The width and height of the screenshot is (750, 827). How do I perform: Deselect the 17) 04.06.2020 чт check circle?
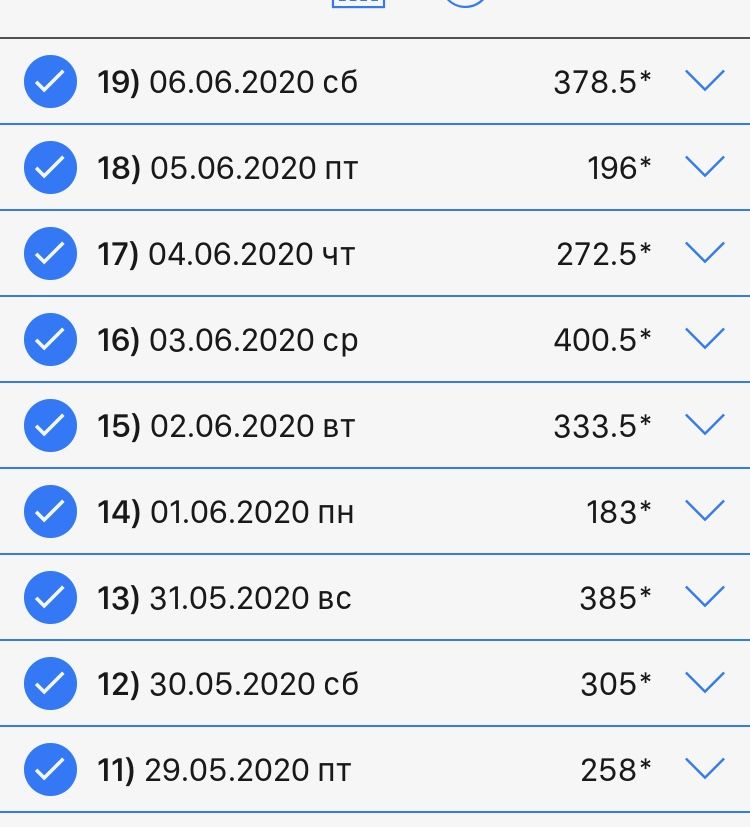50,254
